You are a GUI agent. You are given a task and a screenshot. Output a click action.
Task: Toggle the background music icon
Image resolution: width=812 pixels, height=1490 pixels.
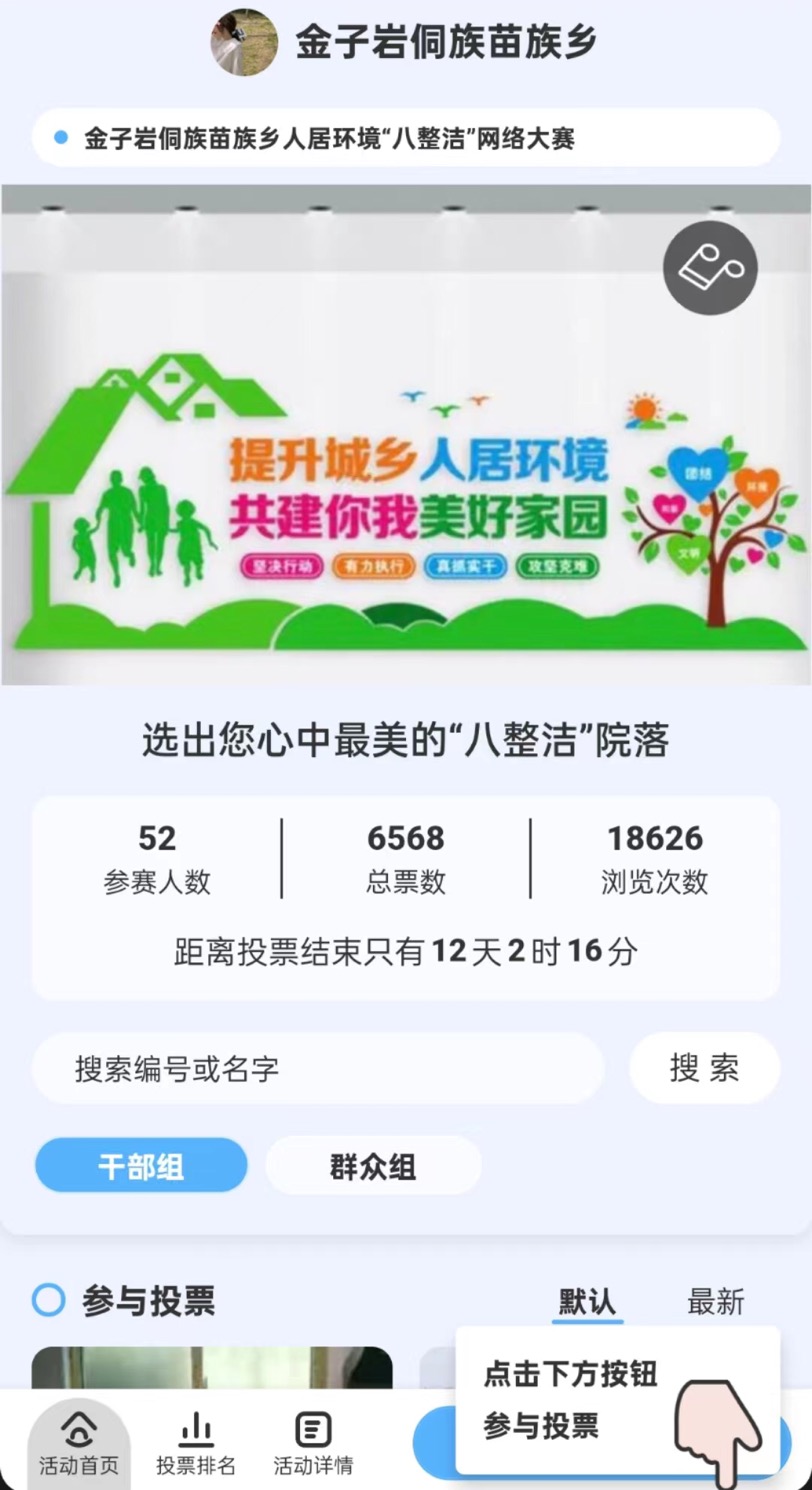710,268
